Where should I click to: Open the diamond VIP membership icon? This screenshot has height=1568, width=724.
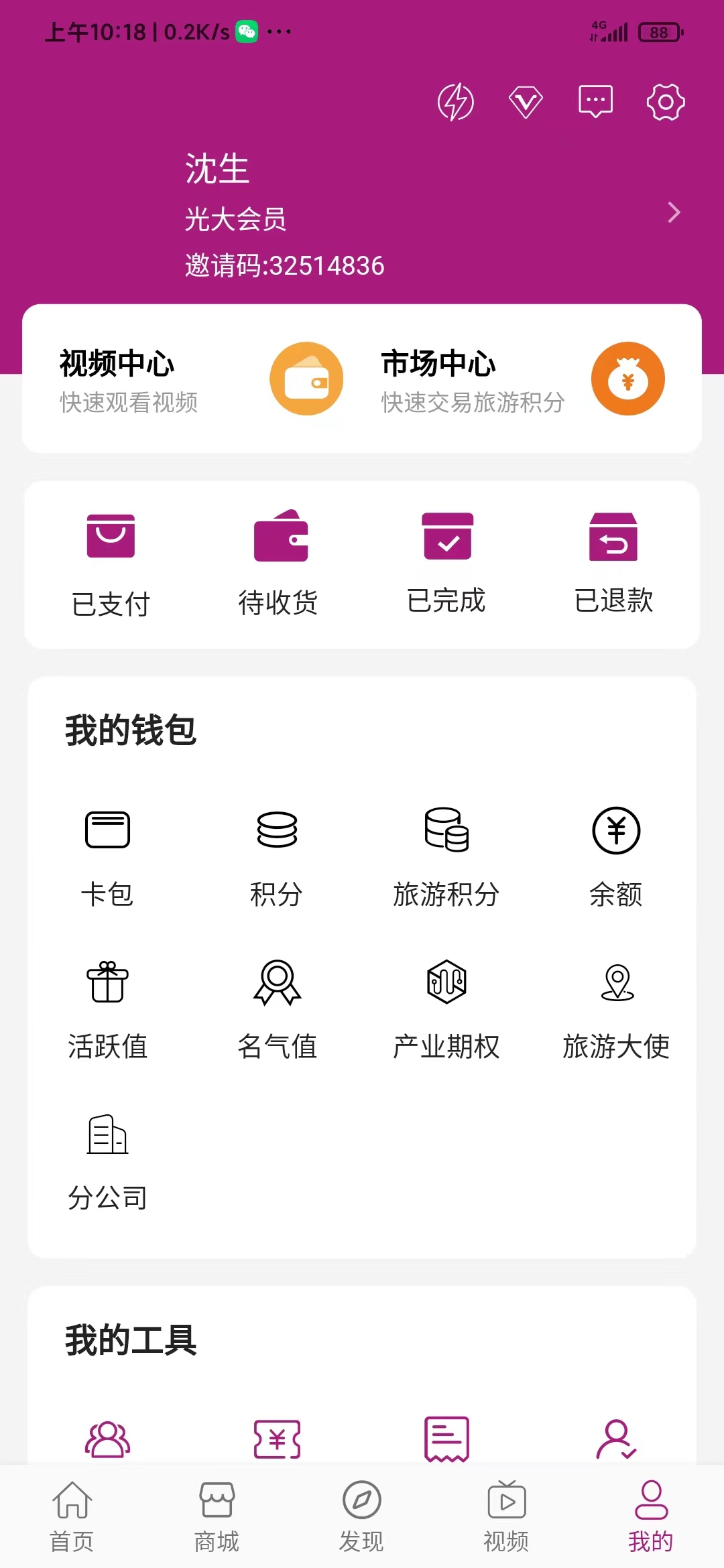[526, 102]
